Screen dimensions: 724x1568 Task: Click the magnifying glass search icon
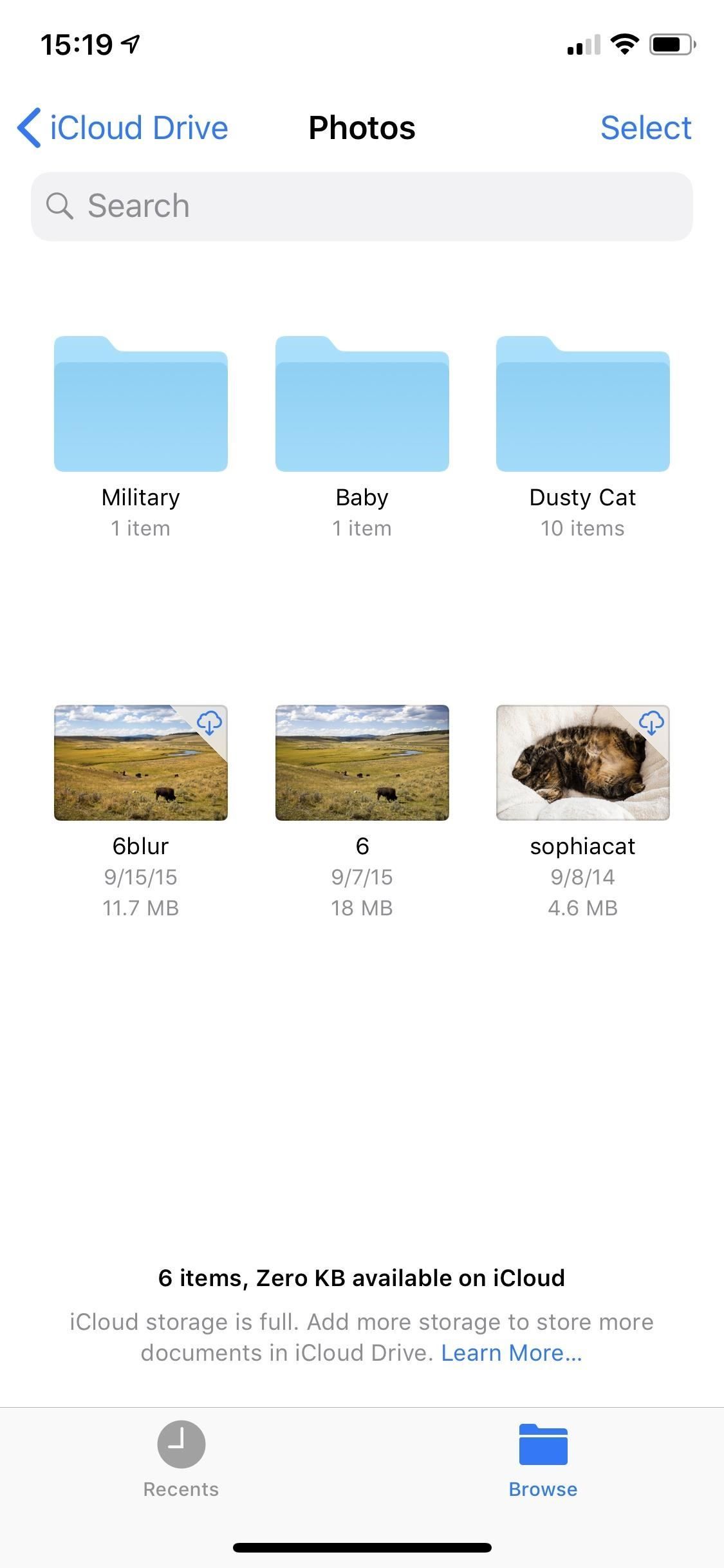pyautogui.click(x=60, y=206)
